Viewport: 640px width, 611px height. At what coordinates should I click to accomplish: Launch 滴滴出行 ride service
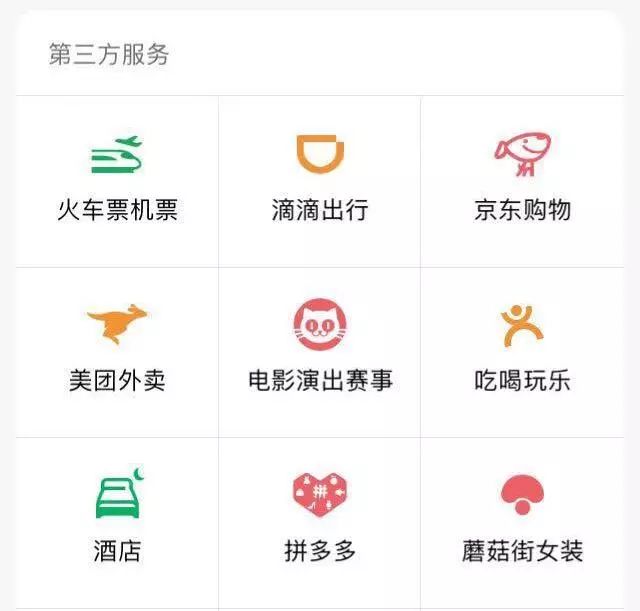click(x=319, y=180)
